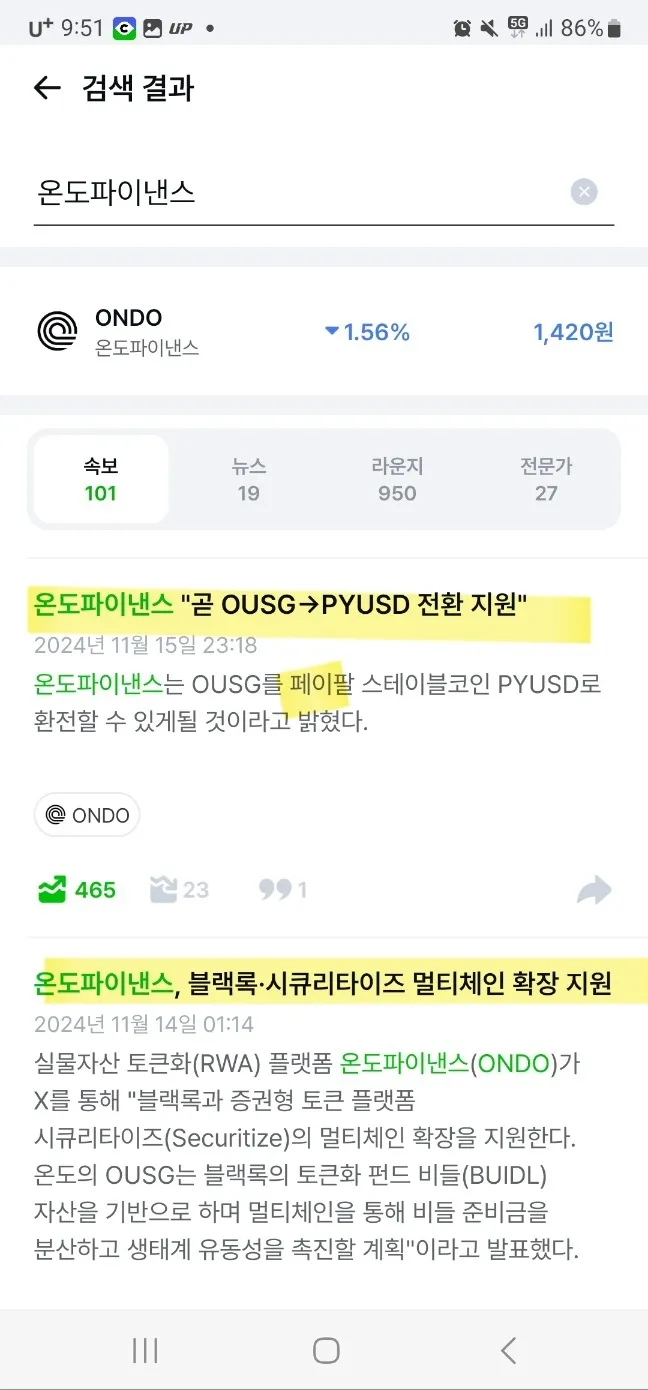The height and width of the screenshot is (1390, 648).
Task: Switch to the 뉴스 tab
Action: click(x=248, y=479)
